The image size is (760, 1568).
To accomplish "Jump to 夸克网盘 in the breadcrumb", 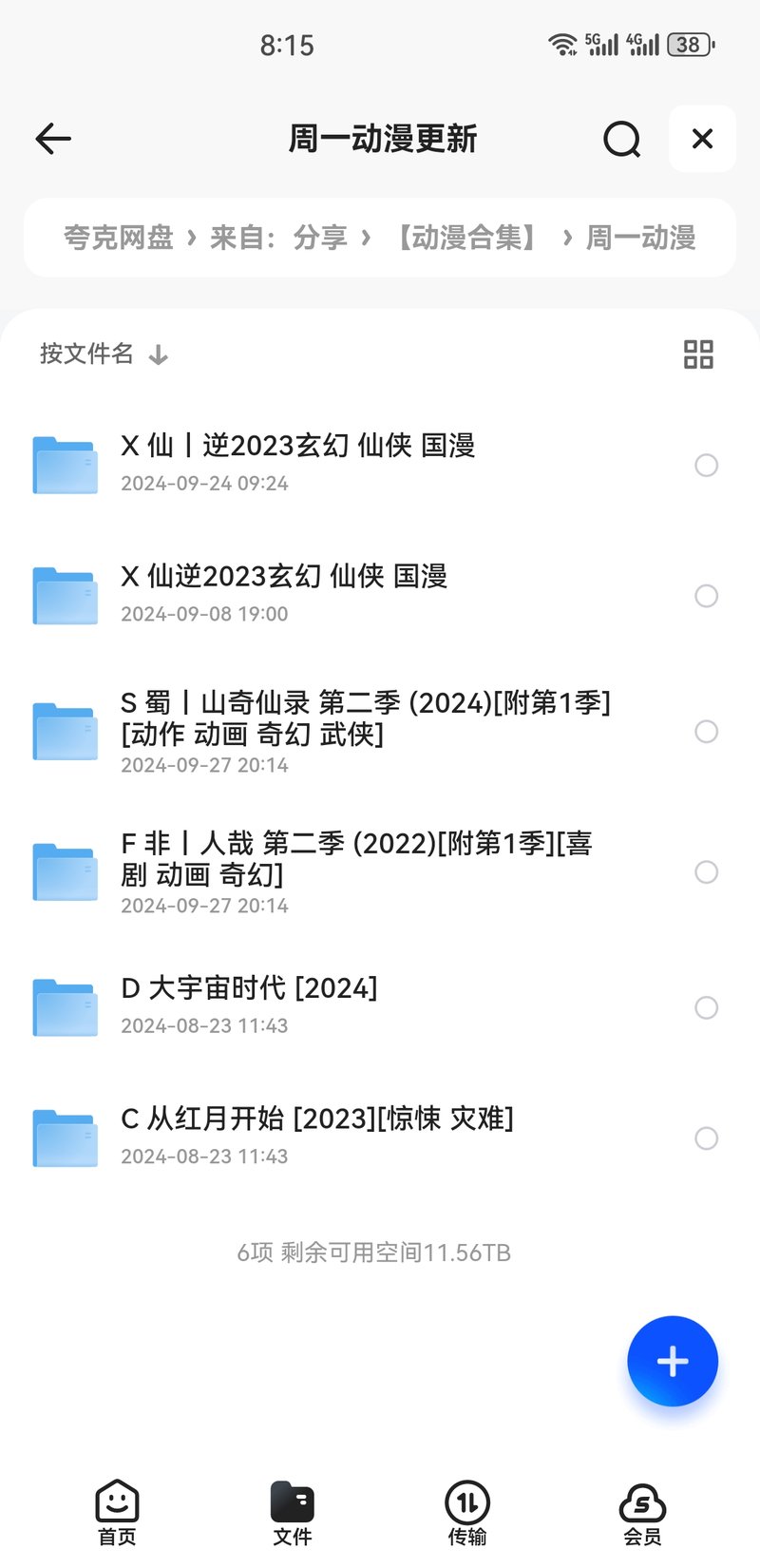I will point(119,238).
